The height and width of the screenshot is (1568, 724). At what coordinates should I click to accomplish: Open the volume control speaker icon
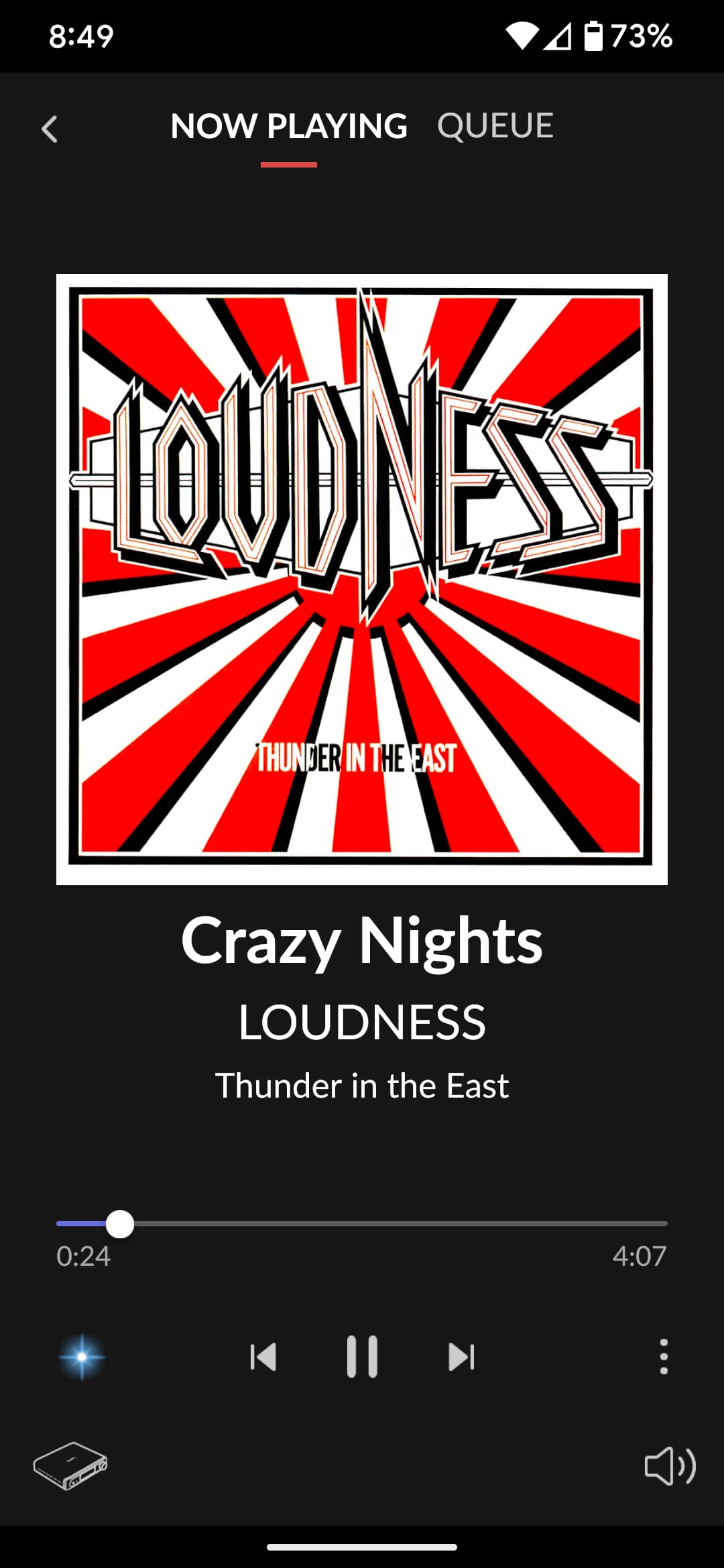click(x=670, y=1465)
